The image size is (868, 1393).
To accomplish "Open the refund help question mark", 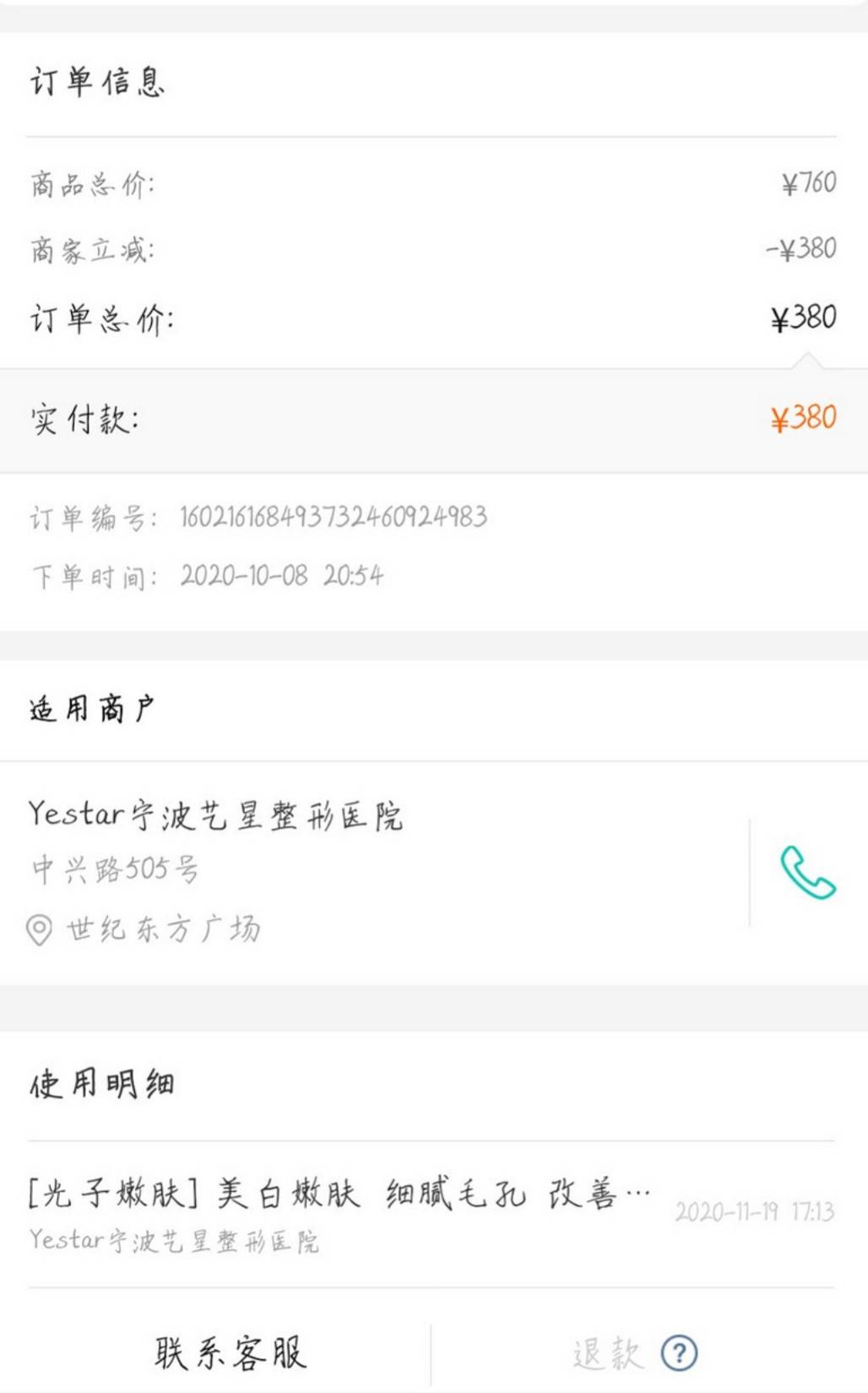I will (679, 1353).
